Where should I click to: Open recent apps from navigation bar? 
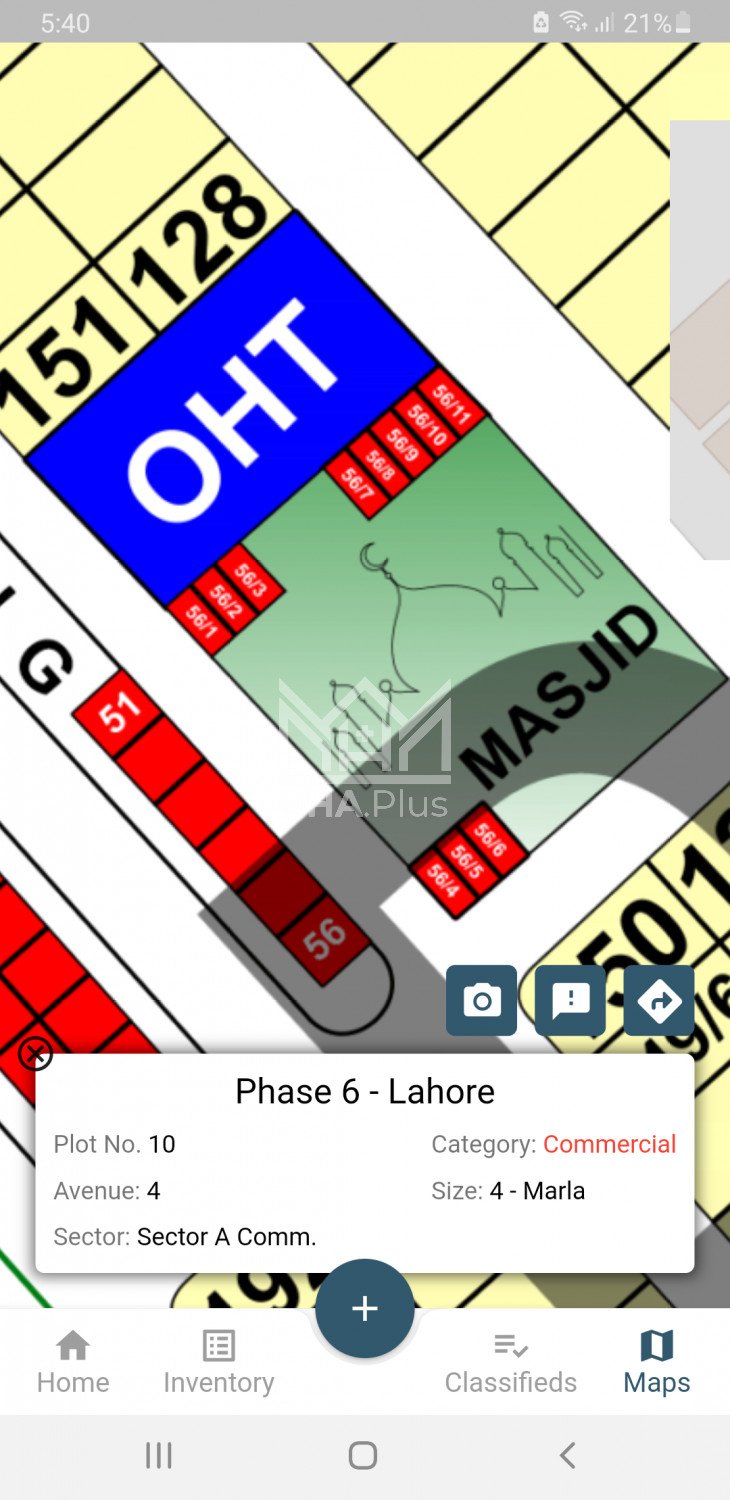point(159,1455)
